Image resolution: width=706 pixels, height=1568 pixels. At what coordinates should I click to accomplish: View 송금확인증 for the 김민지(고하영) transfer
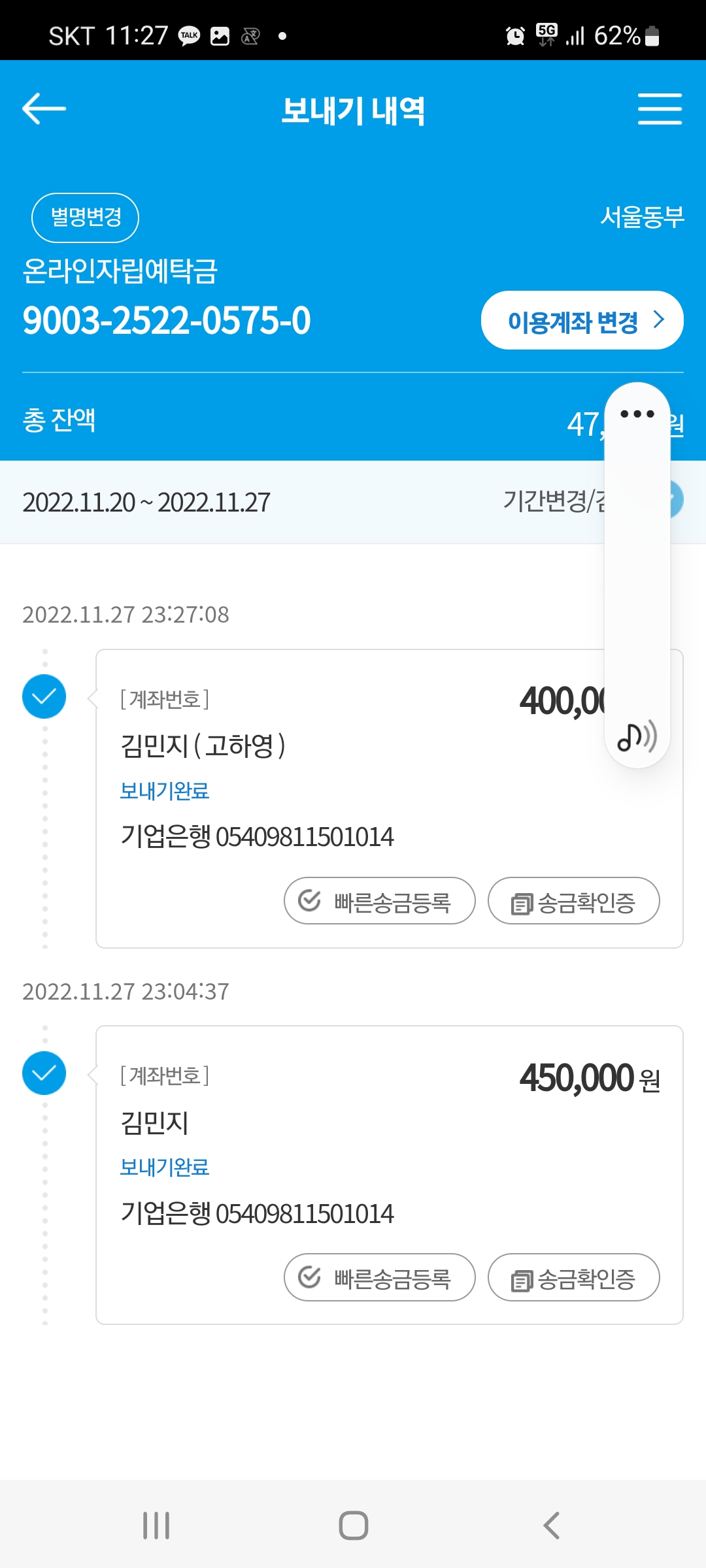573,901
